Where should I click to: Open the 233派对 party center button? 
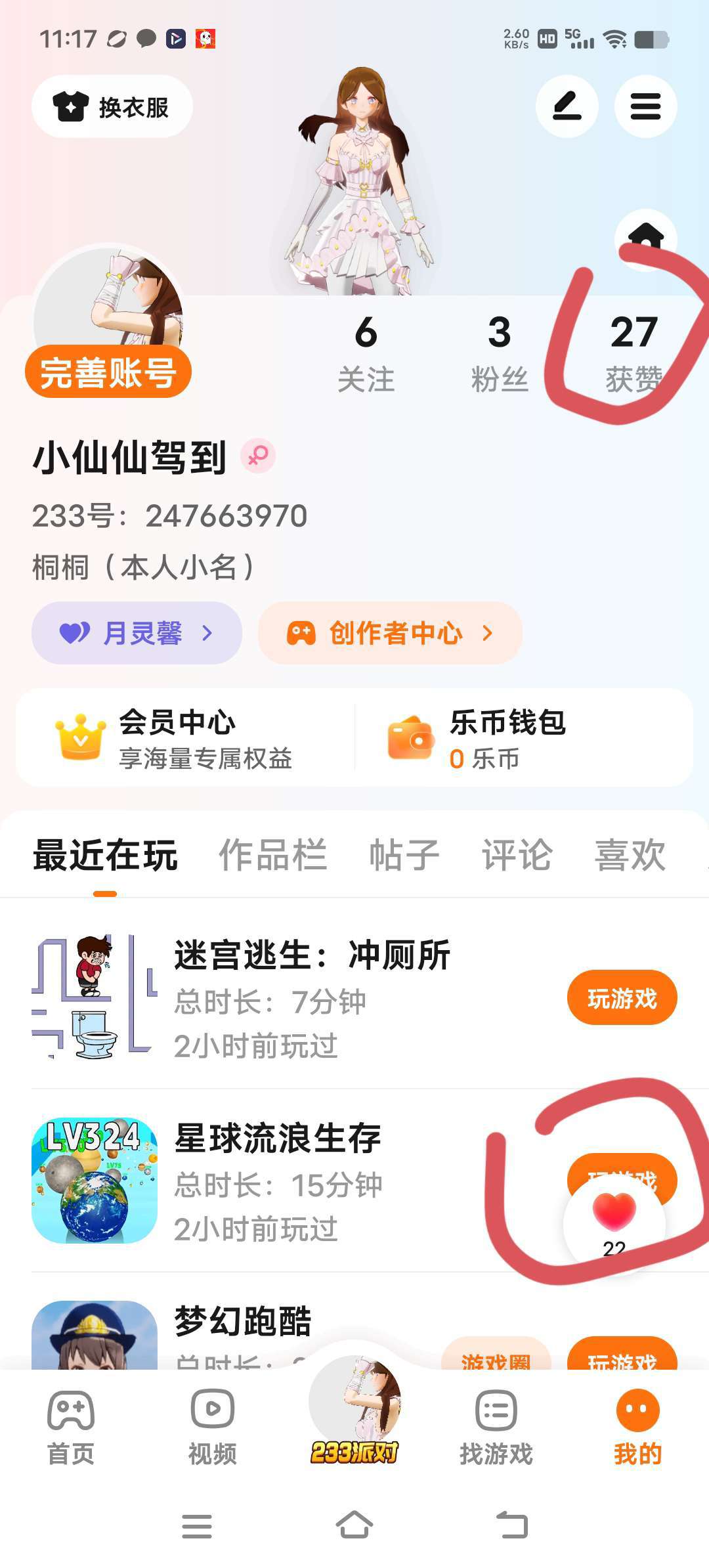click(x=354, y=1409)
